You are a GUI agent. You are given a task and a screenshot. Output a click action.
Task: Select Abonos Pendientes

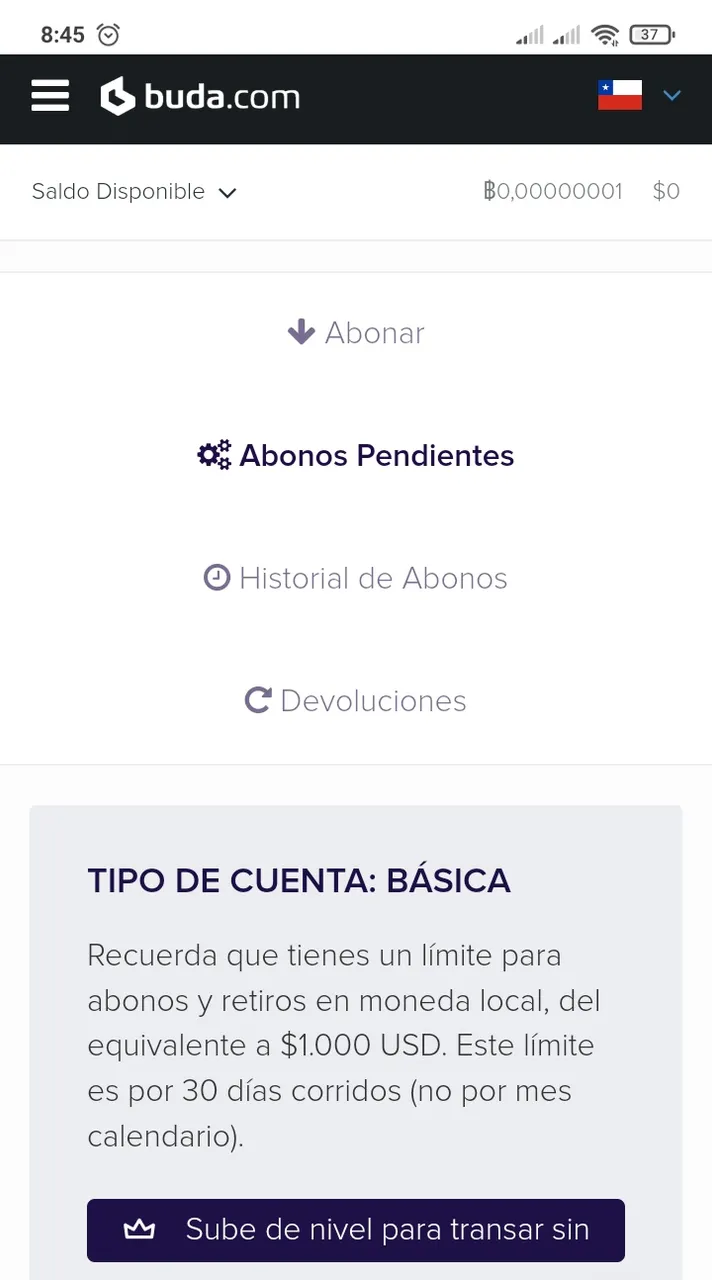pos(356,456)
